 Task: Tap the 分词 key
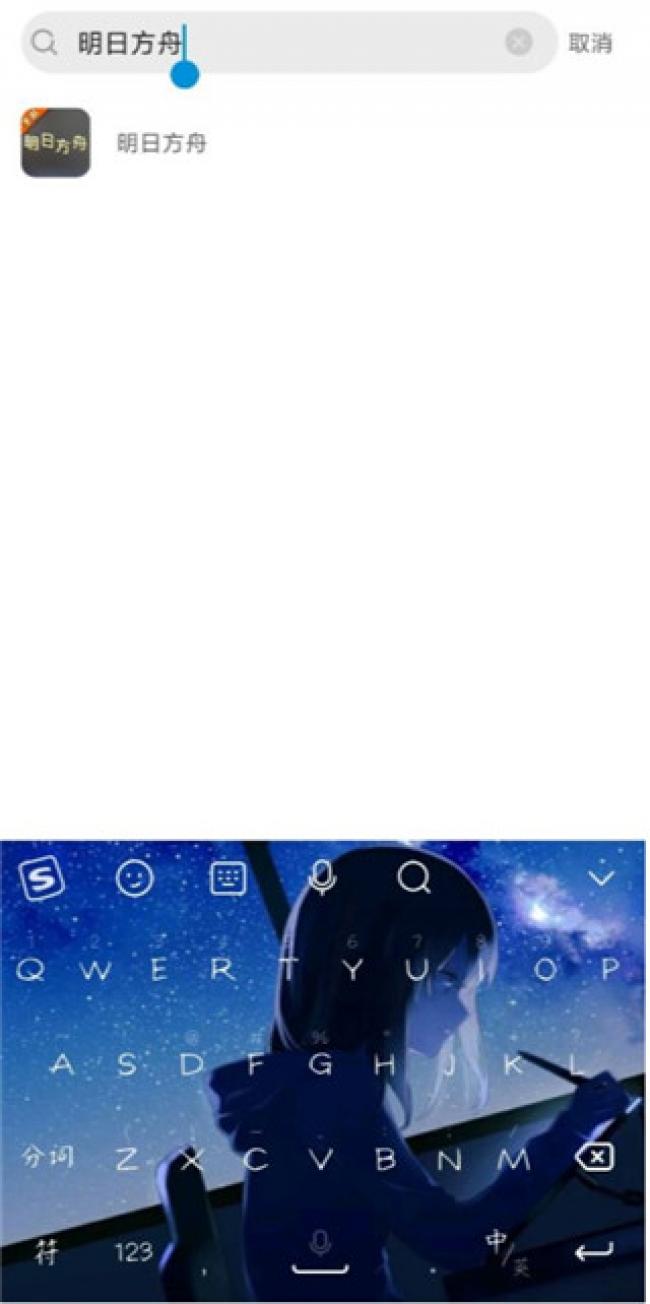click(x=48, y=1158)
